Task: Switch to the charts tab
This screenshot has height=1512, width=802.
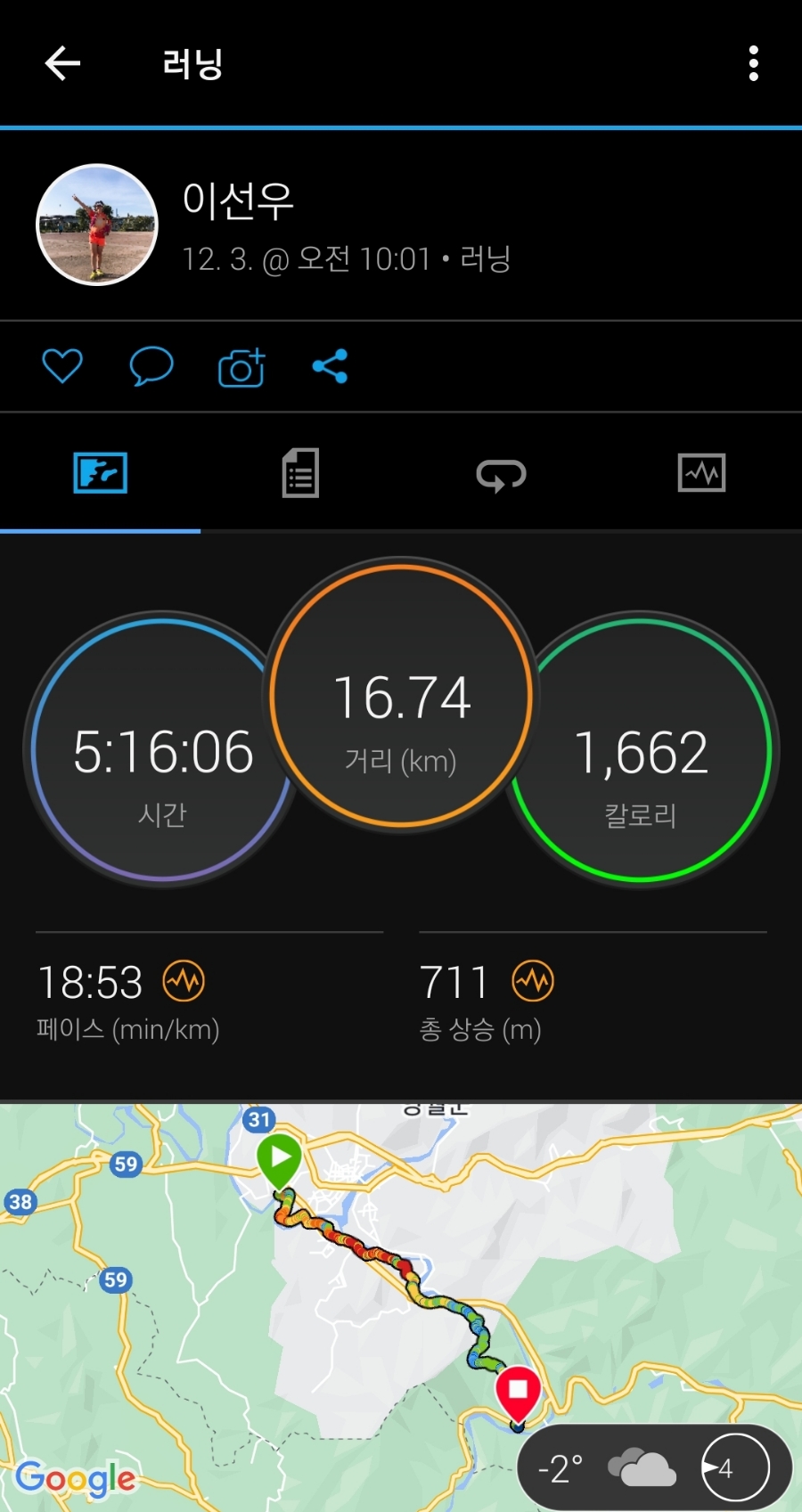Action: [701, 472]
